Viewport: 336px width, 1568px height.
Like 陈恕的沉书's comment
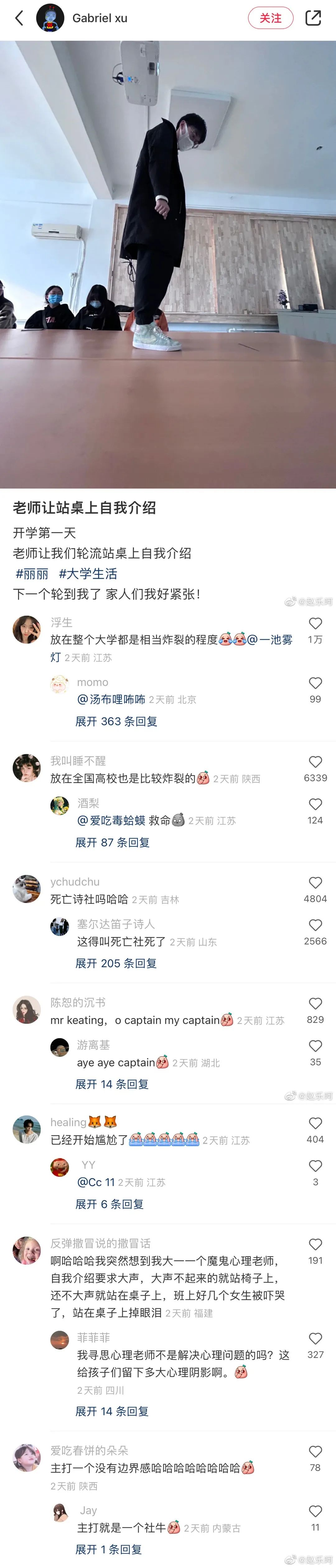pos(315,1003)
